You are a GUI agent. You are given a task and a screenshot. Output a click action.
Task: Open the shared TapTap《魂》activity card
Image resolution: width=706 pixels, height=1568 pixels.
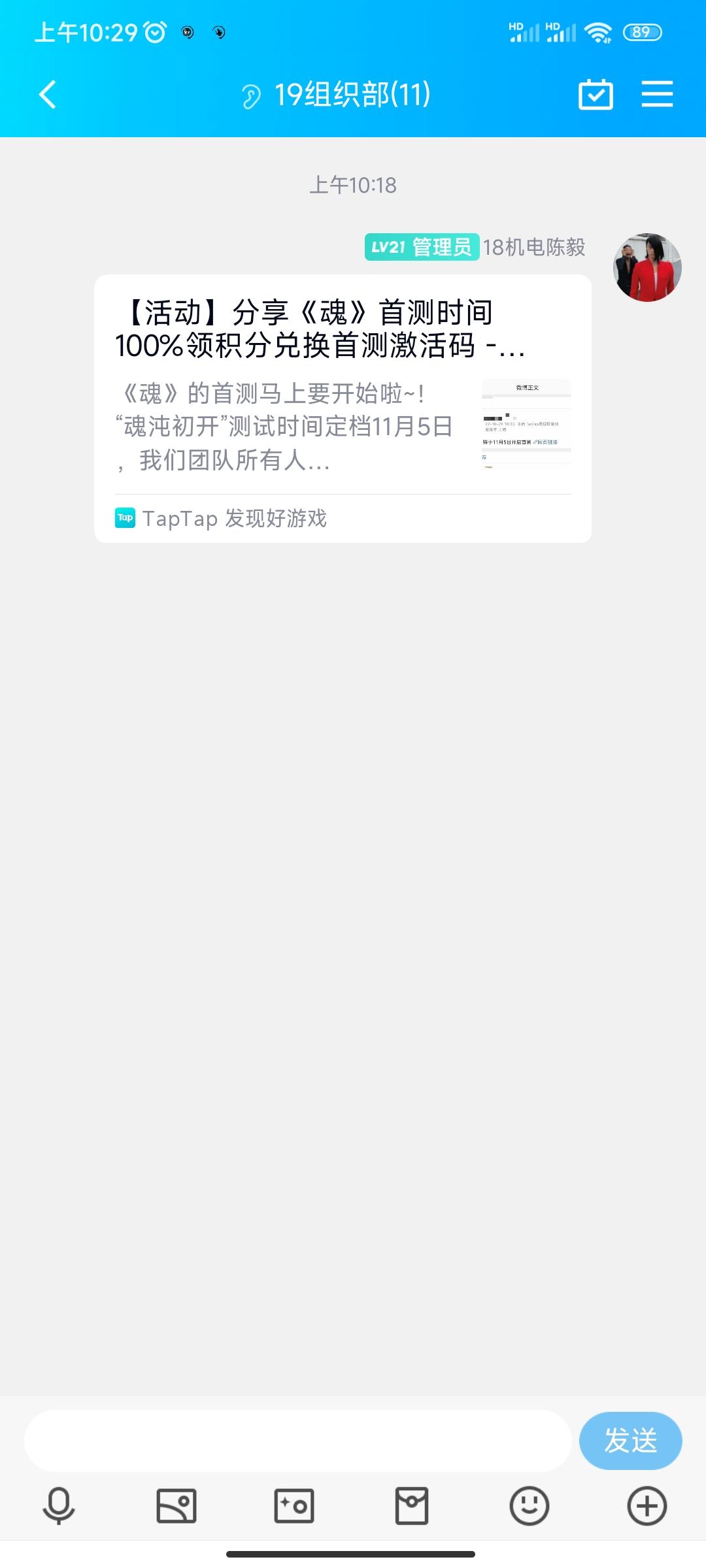click(x=343, y=408)
